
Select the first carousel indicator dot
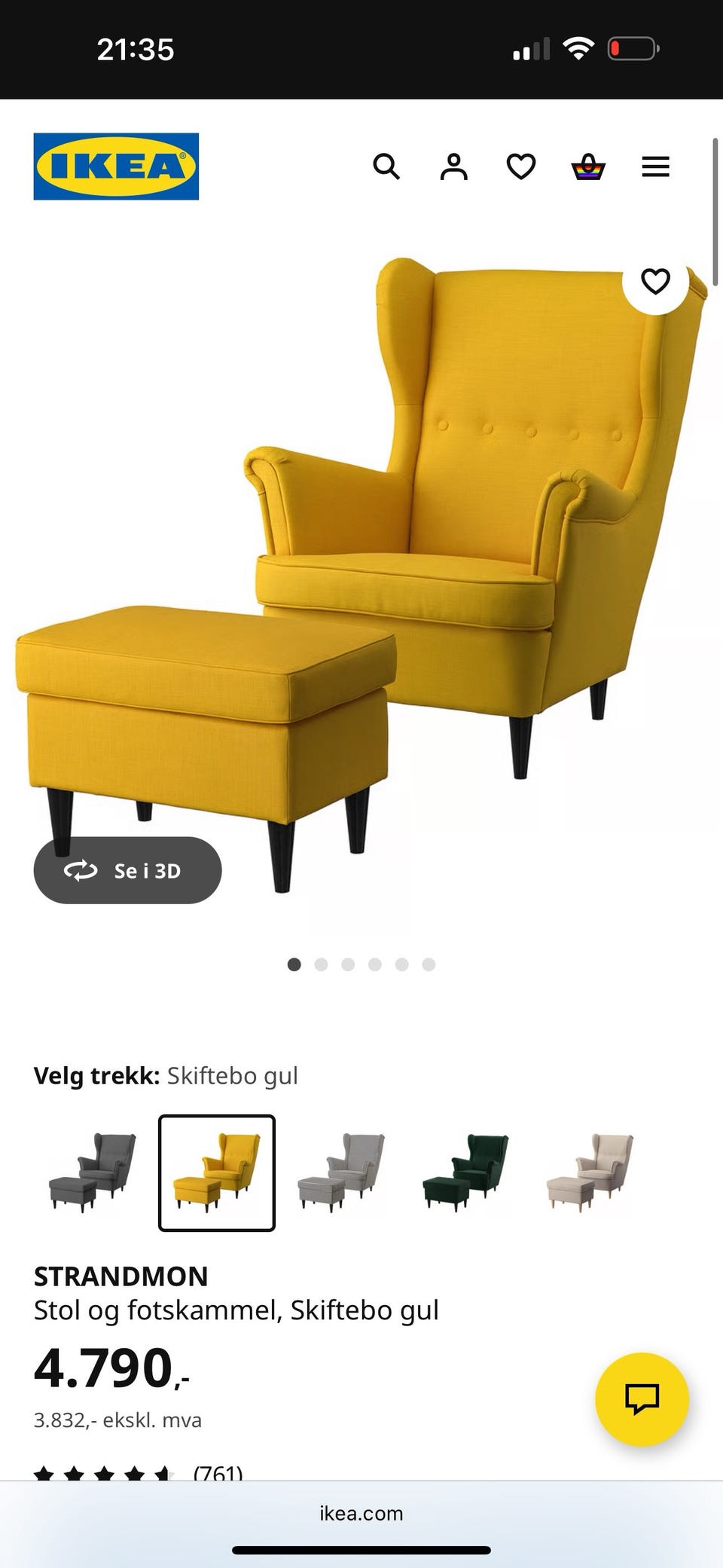(x=294, y=964)
